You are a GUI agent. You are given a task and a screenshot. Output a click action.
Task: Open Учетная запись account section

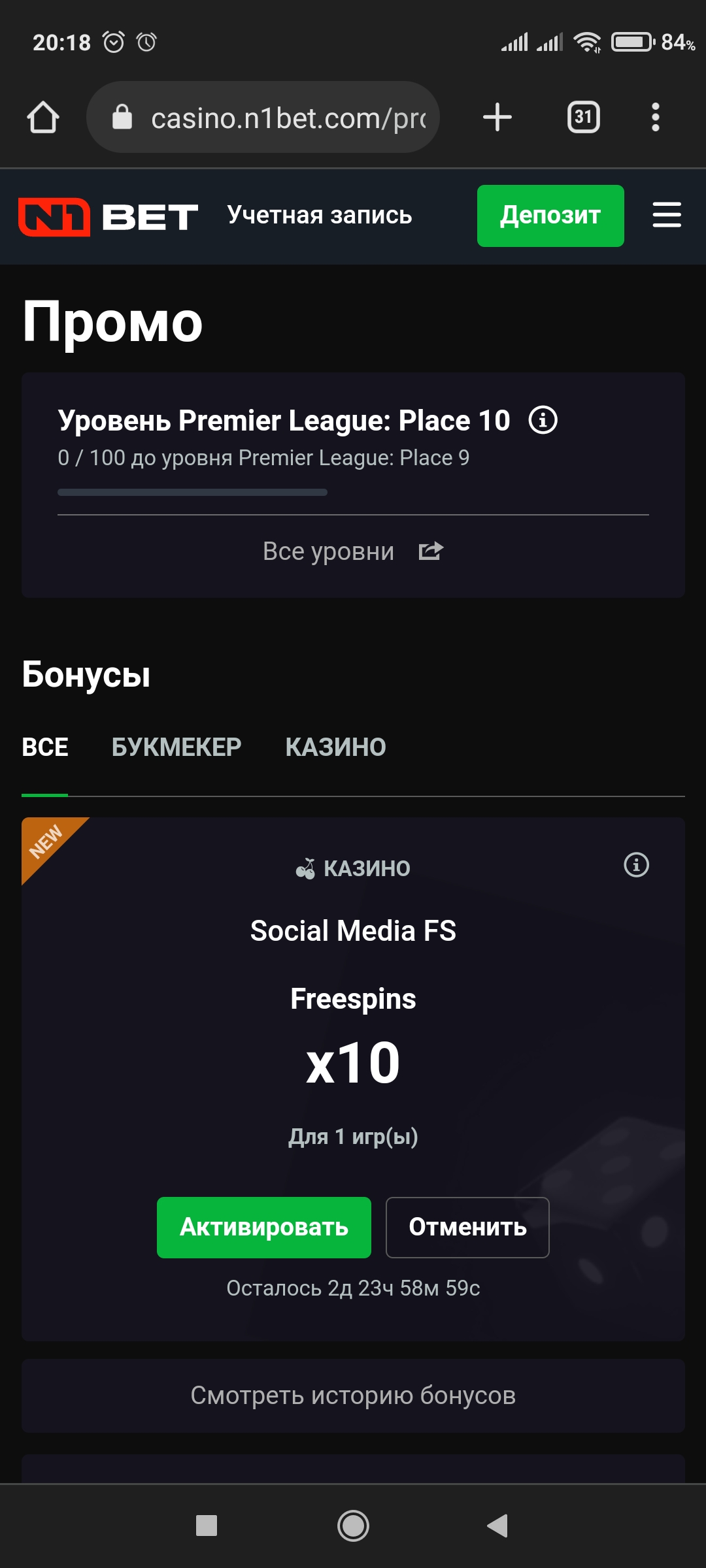coord(320,215)
